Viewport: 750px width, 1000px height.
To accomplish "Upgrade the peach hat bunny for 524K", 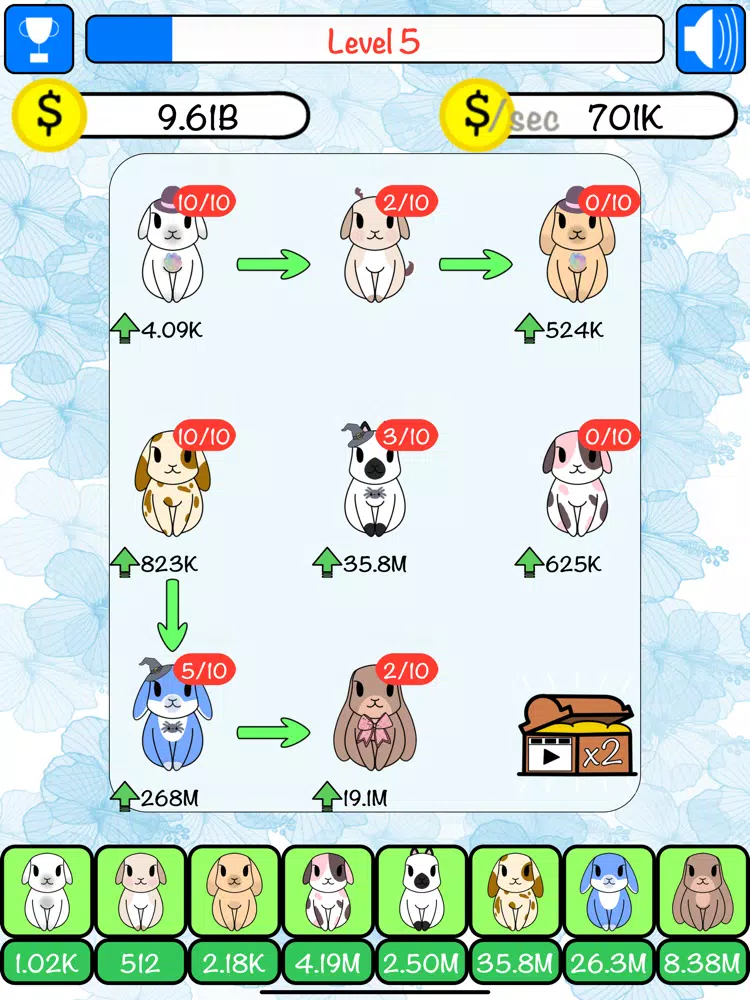I will click(x=559, y=329).
